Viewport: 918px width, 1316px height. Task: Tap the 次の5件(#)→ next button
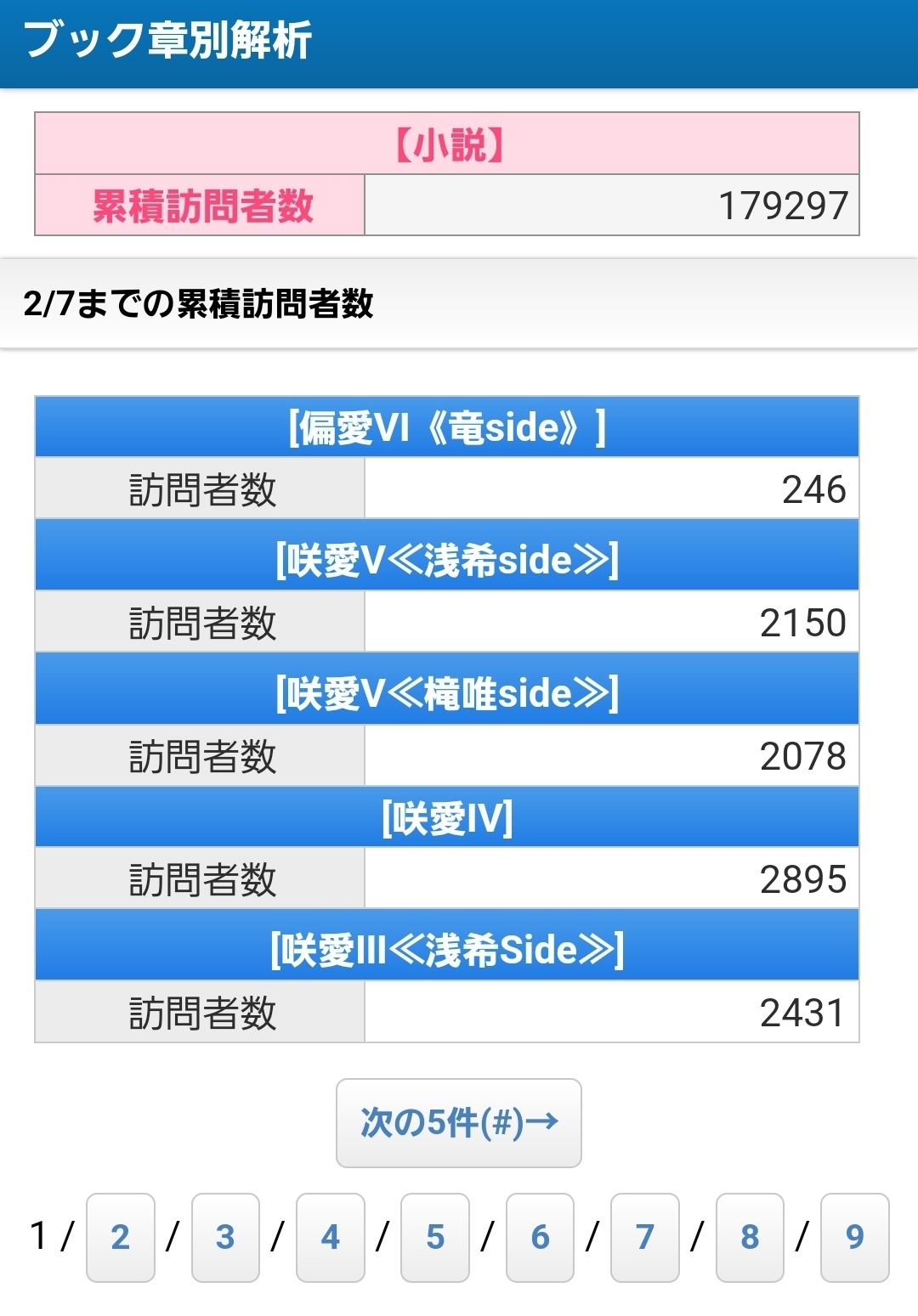[458, 1122]
